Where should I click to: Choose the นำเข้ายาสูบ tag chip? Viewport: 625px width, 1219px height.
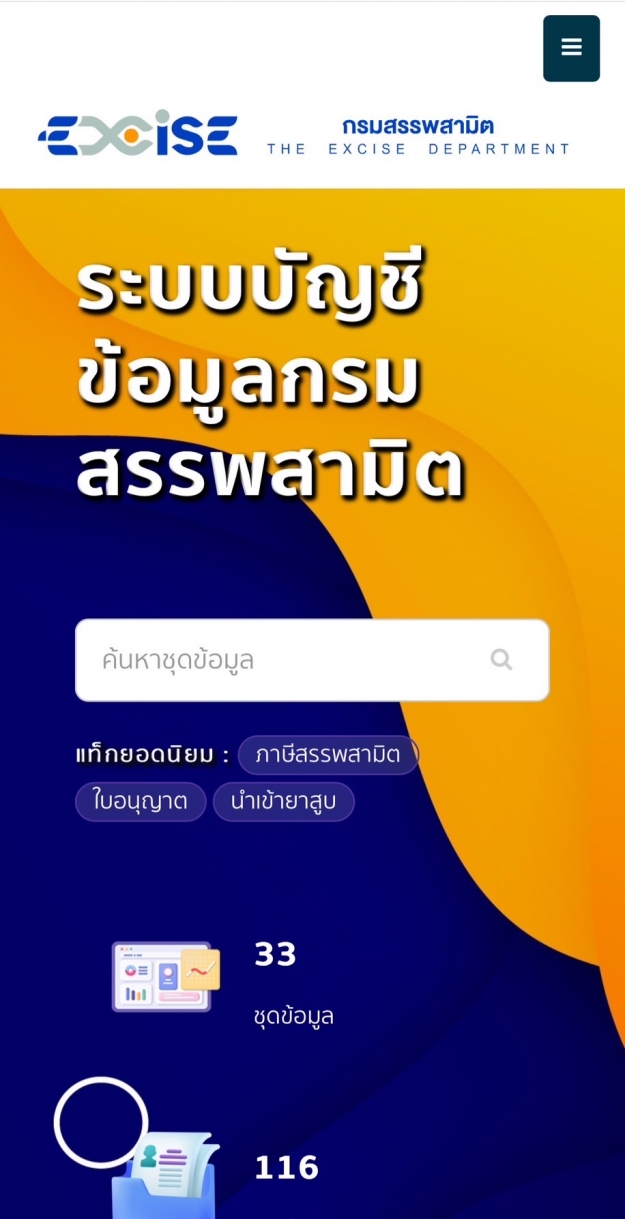pos(284,802)
